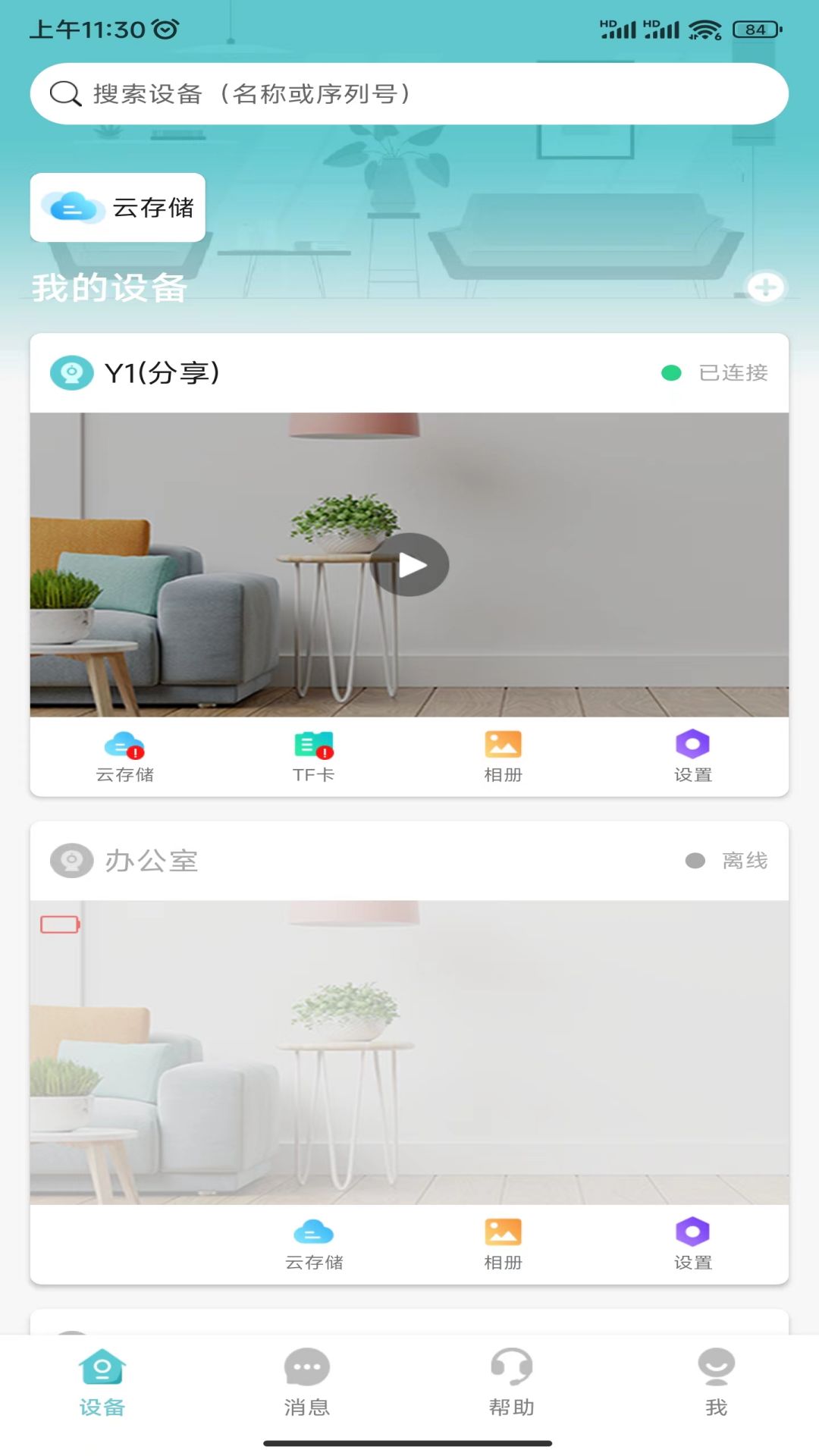The width and height of the screenshot is (819, 1456).
Task: Switch to the 消息 messages tab
Action: [306, 1382]
